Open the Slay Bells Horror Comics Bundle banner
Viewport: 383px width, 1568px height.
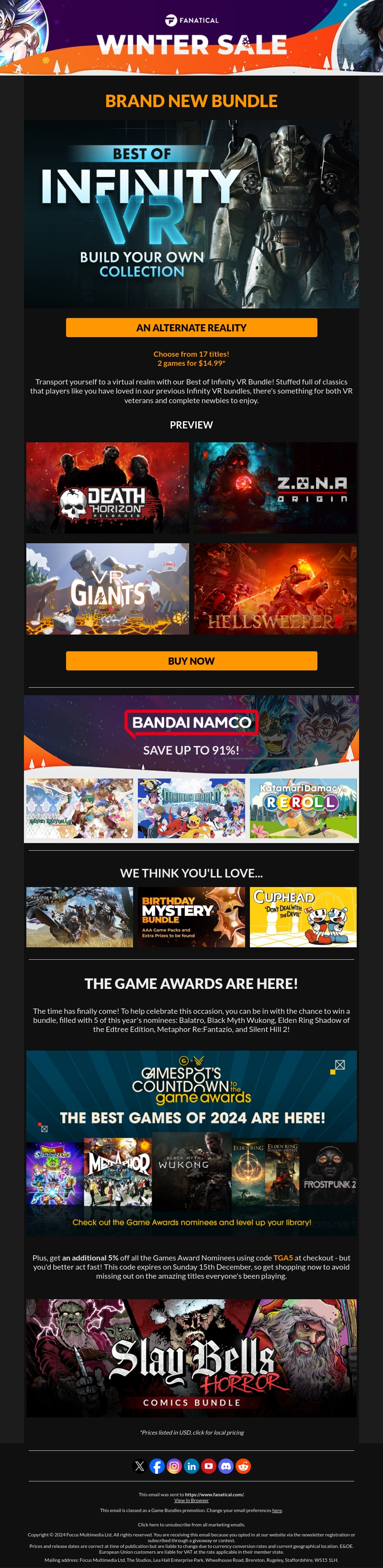point(191,1358)
